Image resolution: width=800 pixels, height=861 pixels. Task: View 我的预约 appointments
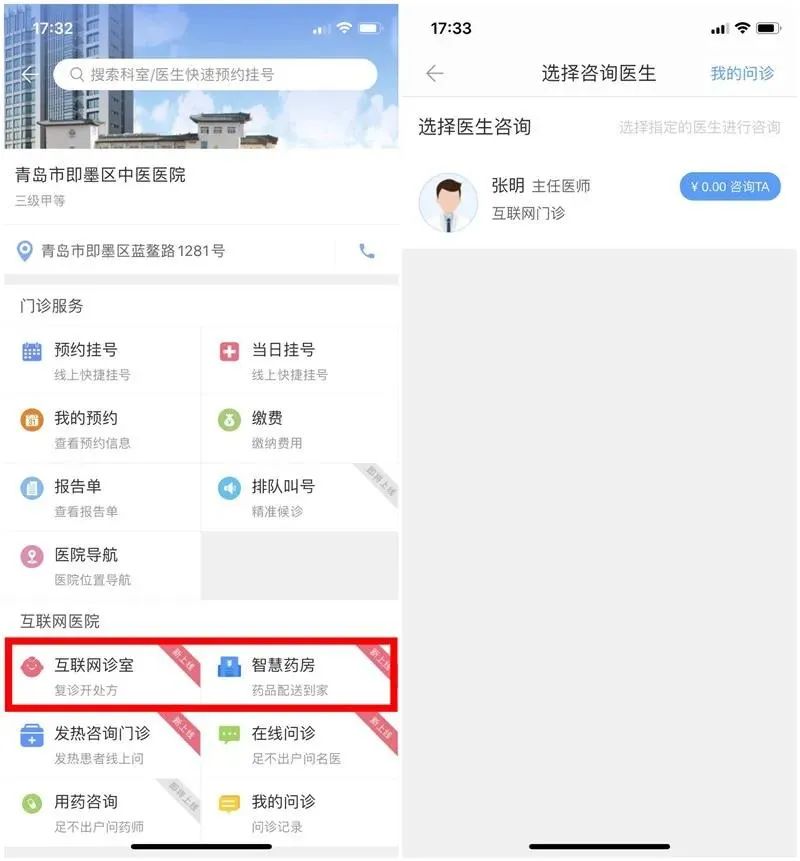[x=102, y=429]
